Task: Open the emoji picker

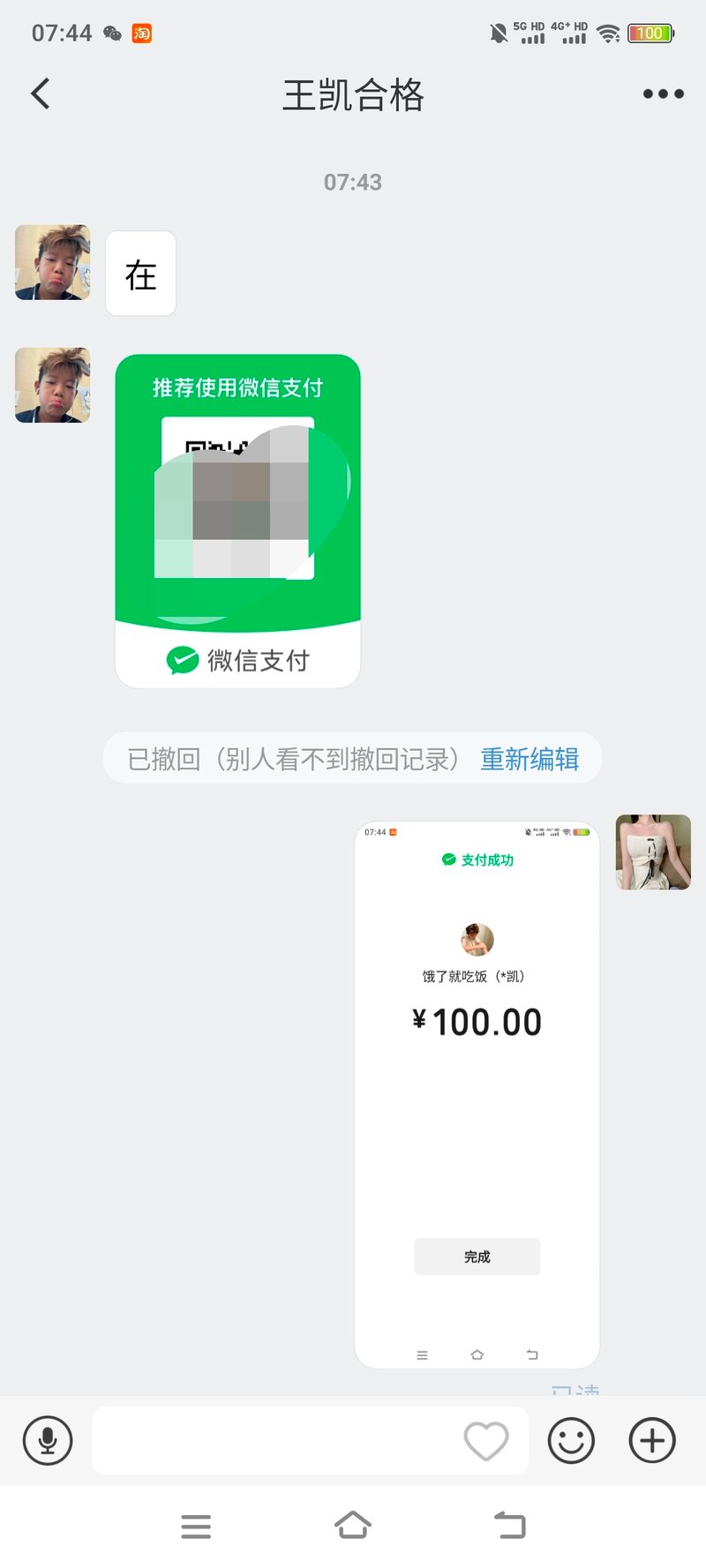Action: coord(571,1441)
